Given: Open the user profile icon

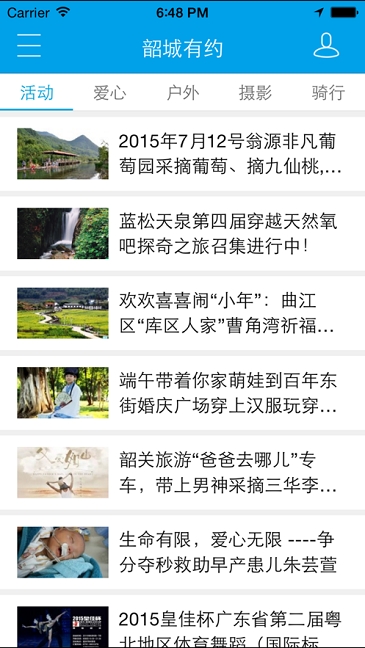Looking at the screenshot, I should pyautogui.click(x=326, y=45).
